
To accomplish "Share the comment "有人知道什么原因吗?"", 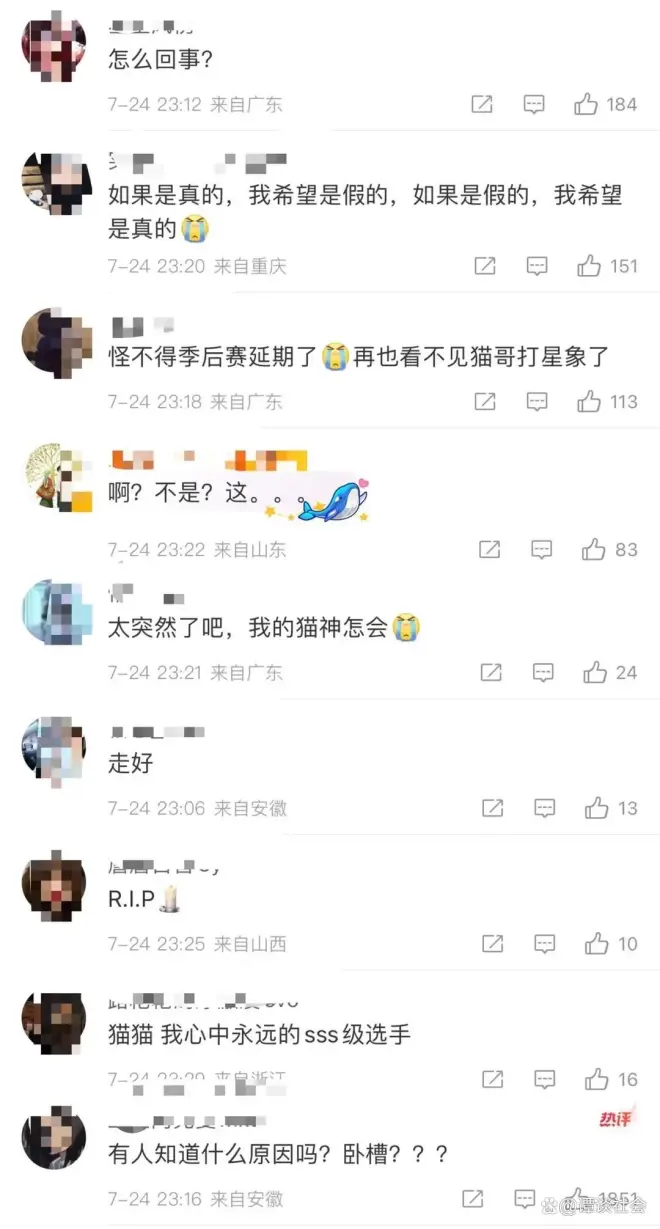I will [473, 1198].
